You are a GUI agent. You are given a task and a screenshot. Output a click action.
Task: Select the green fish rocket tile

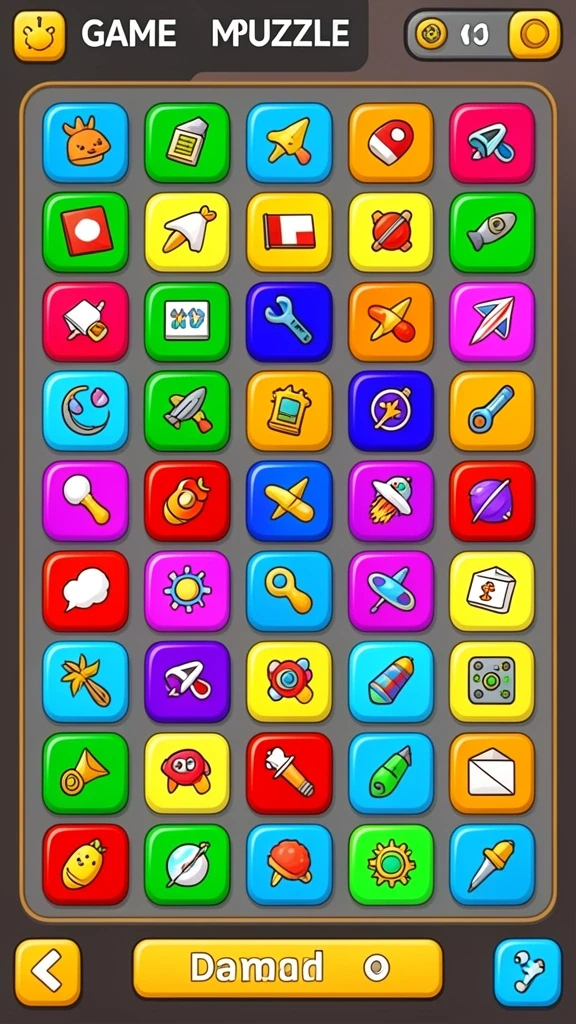pos(492,232)
